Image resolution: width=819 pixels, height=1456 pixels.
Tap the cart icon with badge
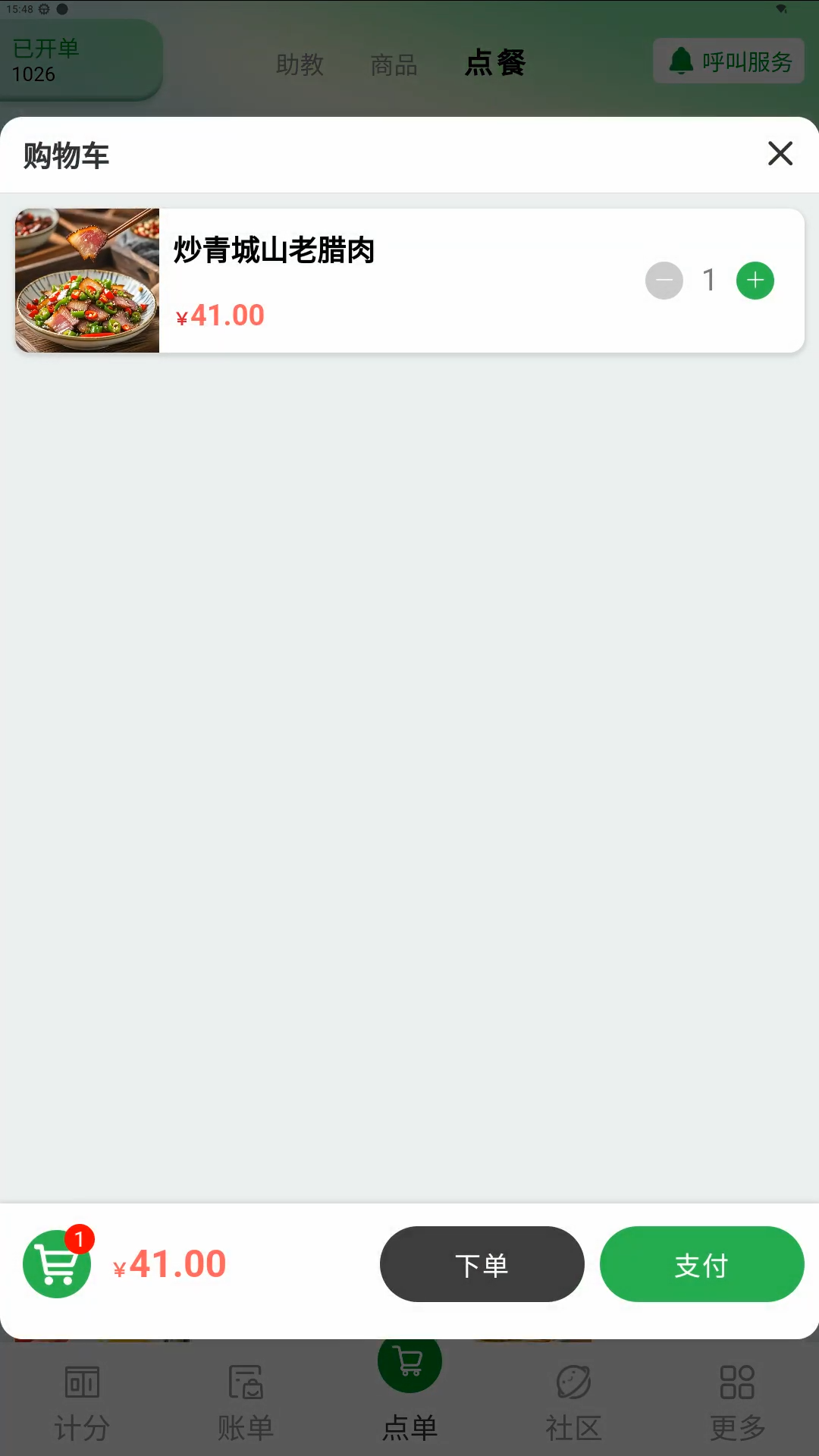(57, 1264)
